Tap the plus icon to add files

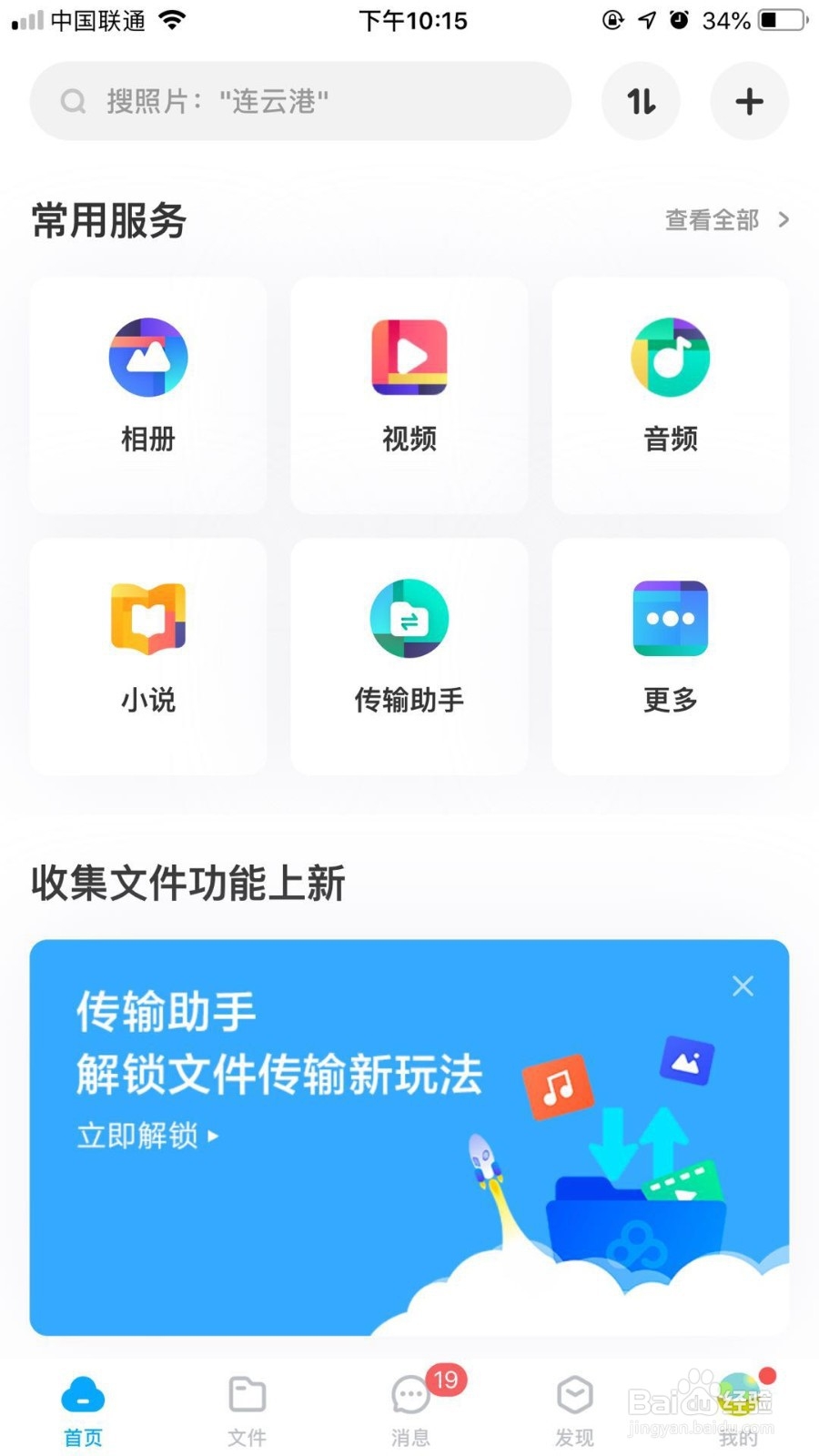point(749,101)
